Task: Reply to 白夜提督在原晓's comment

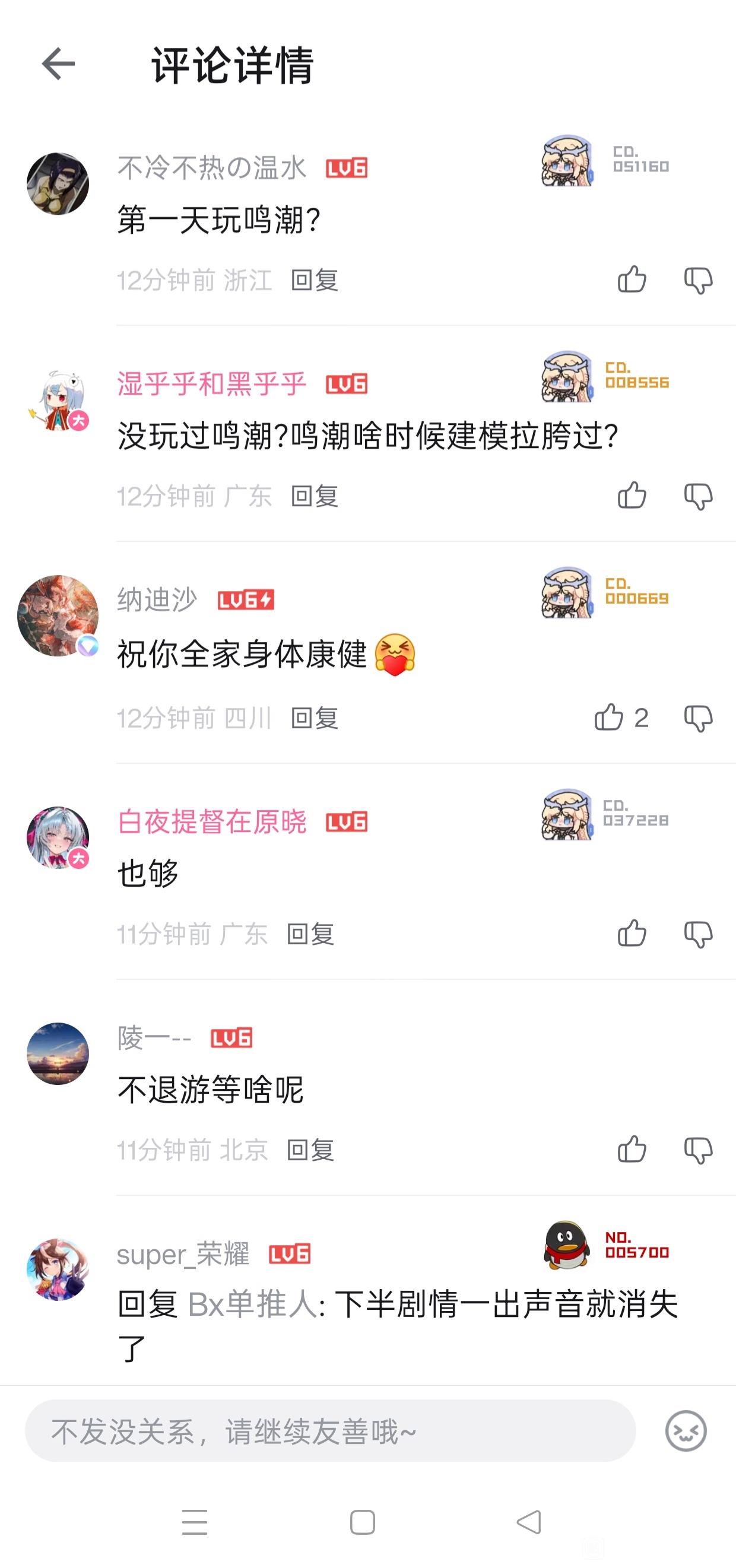Action: click(x=310, y=934)
